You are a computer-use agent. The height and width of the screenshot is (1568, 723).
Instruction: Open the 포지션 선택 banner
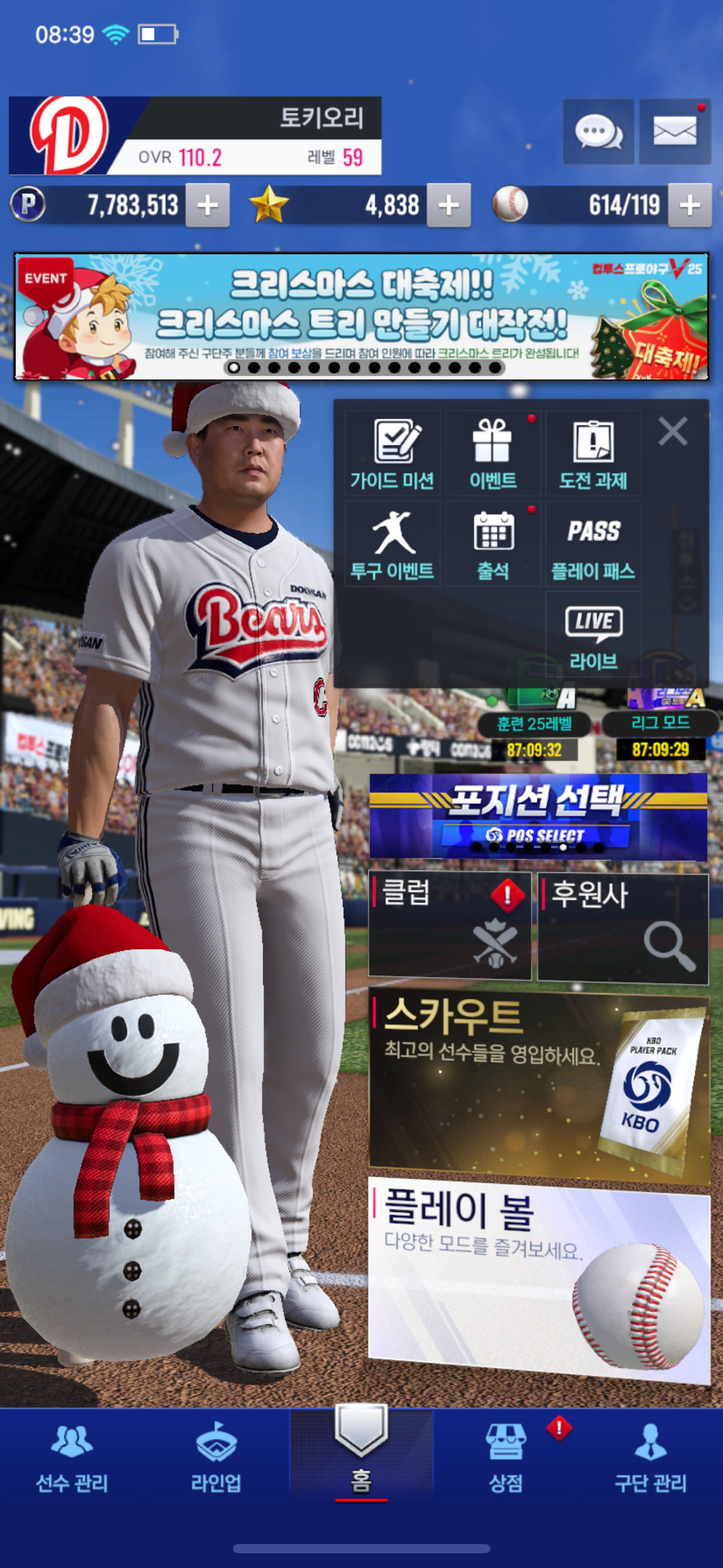click(x=538, y=816)
